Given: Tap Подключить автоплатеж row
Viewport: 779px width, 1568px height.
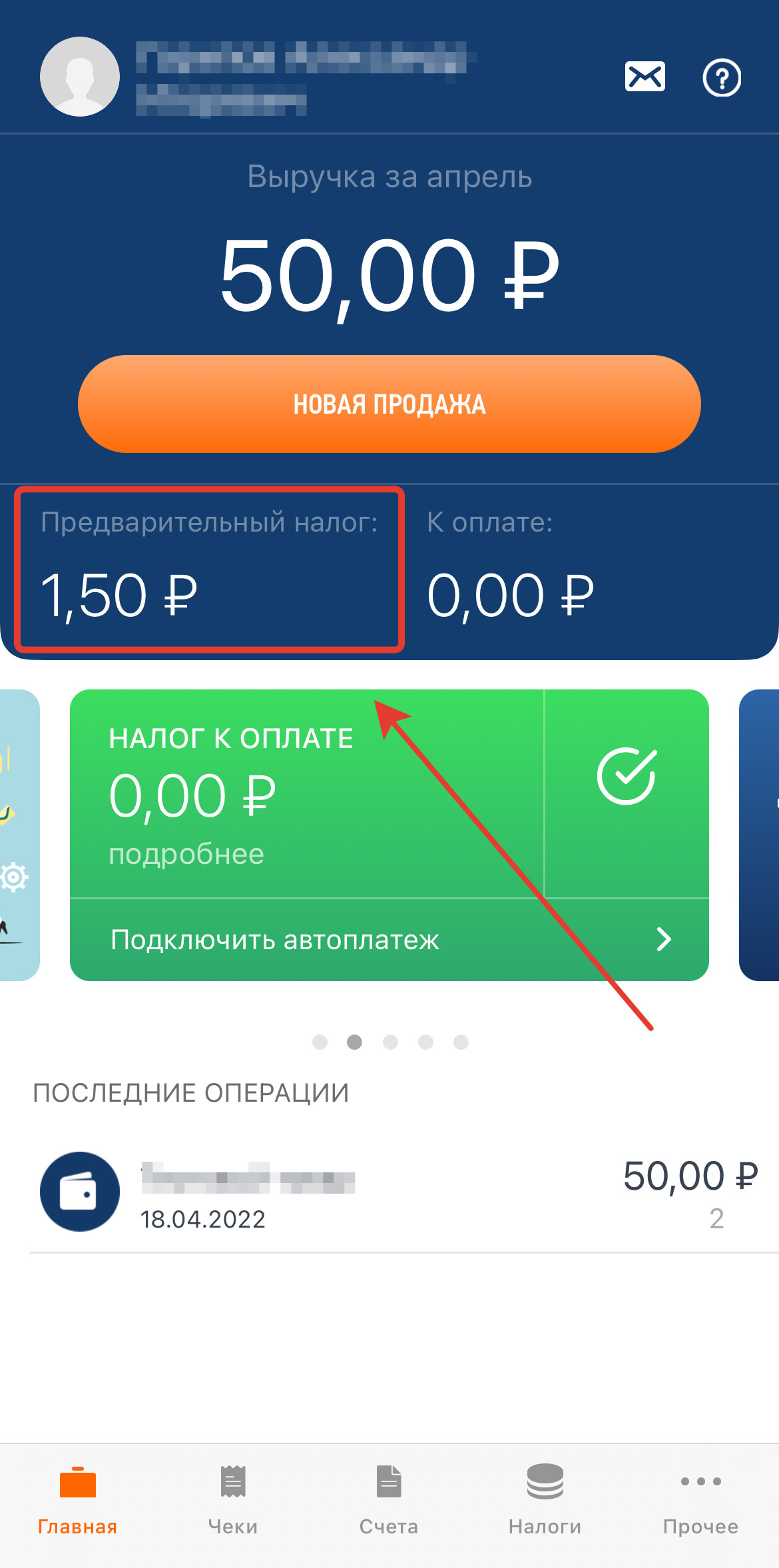Looking at the screenshot, I should click(389, 940).
